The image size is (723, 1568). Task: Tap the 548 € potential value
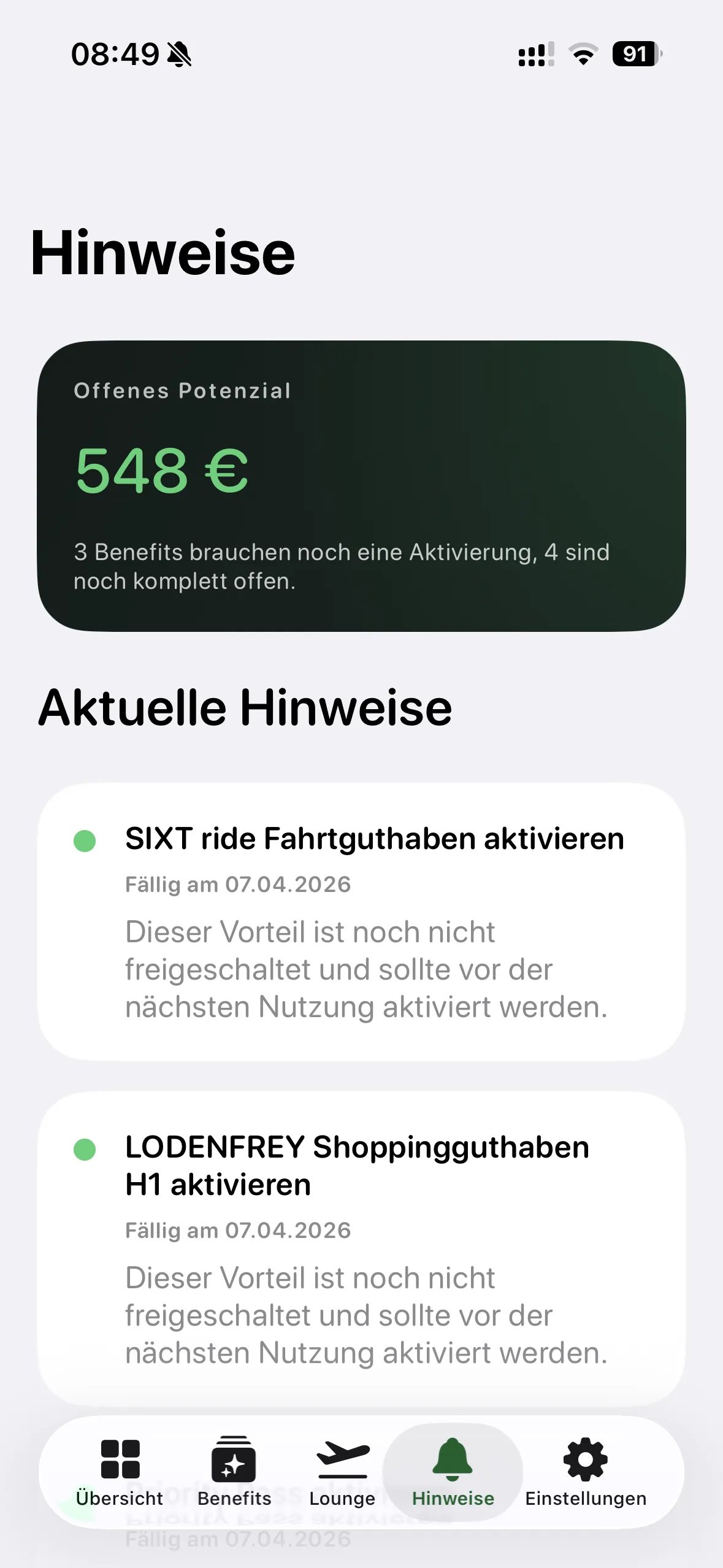(x=161, y=469)
